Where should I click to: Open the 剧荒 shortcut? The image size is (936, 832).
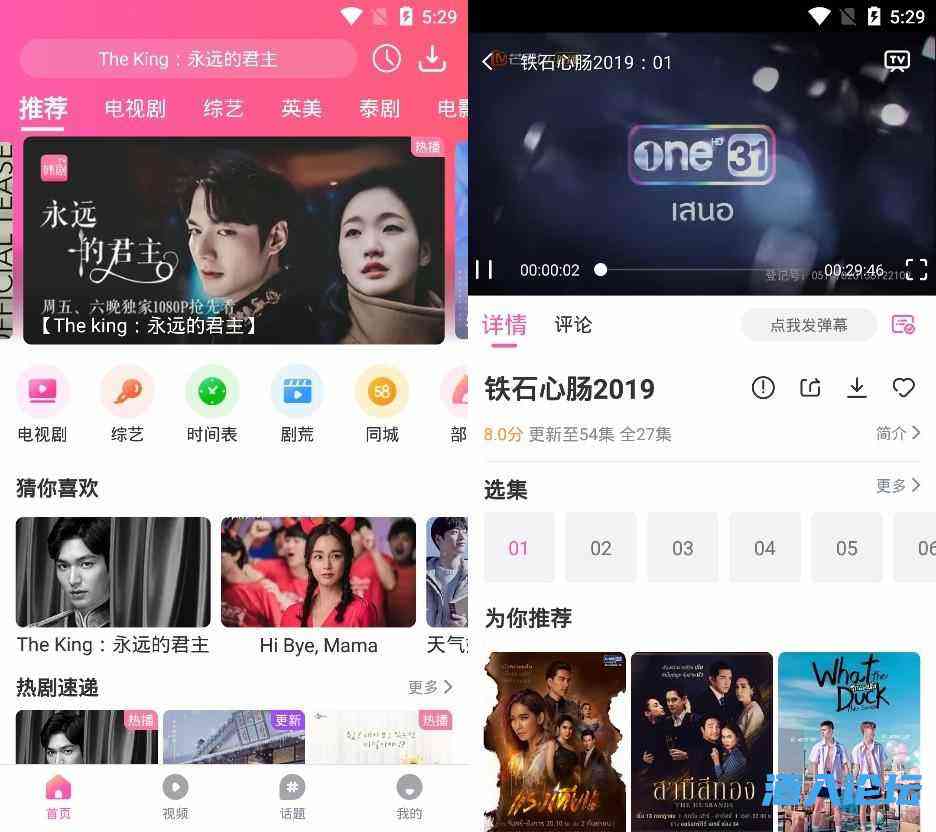pyautogui.click(x=297, y=404)
